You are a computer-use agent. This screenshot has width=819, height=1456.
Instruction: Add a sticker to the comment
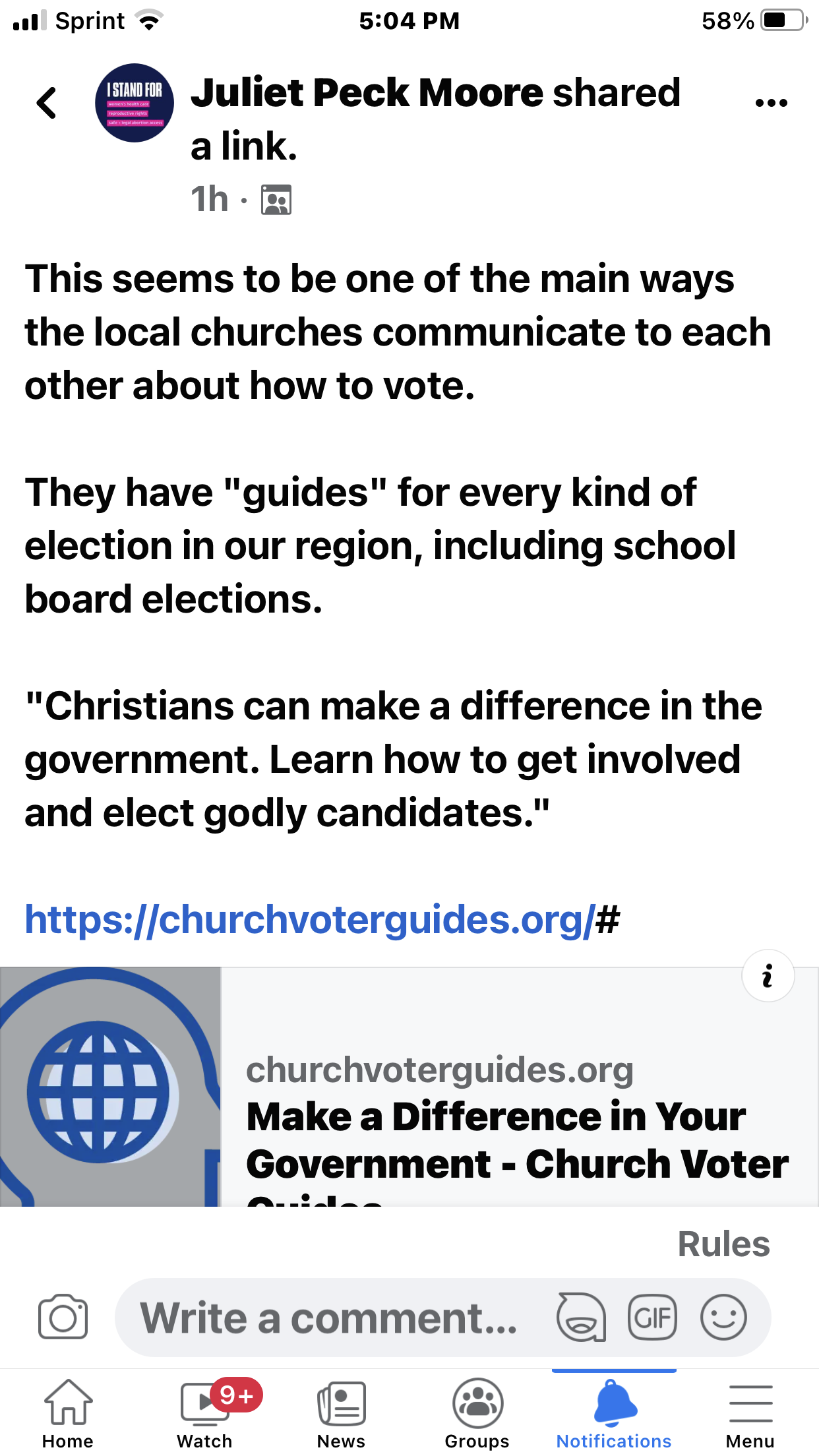[581, 1318]
